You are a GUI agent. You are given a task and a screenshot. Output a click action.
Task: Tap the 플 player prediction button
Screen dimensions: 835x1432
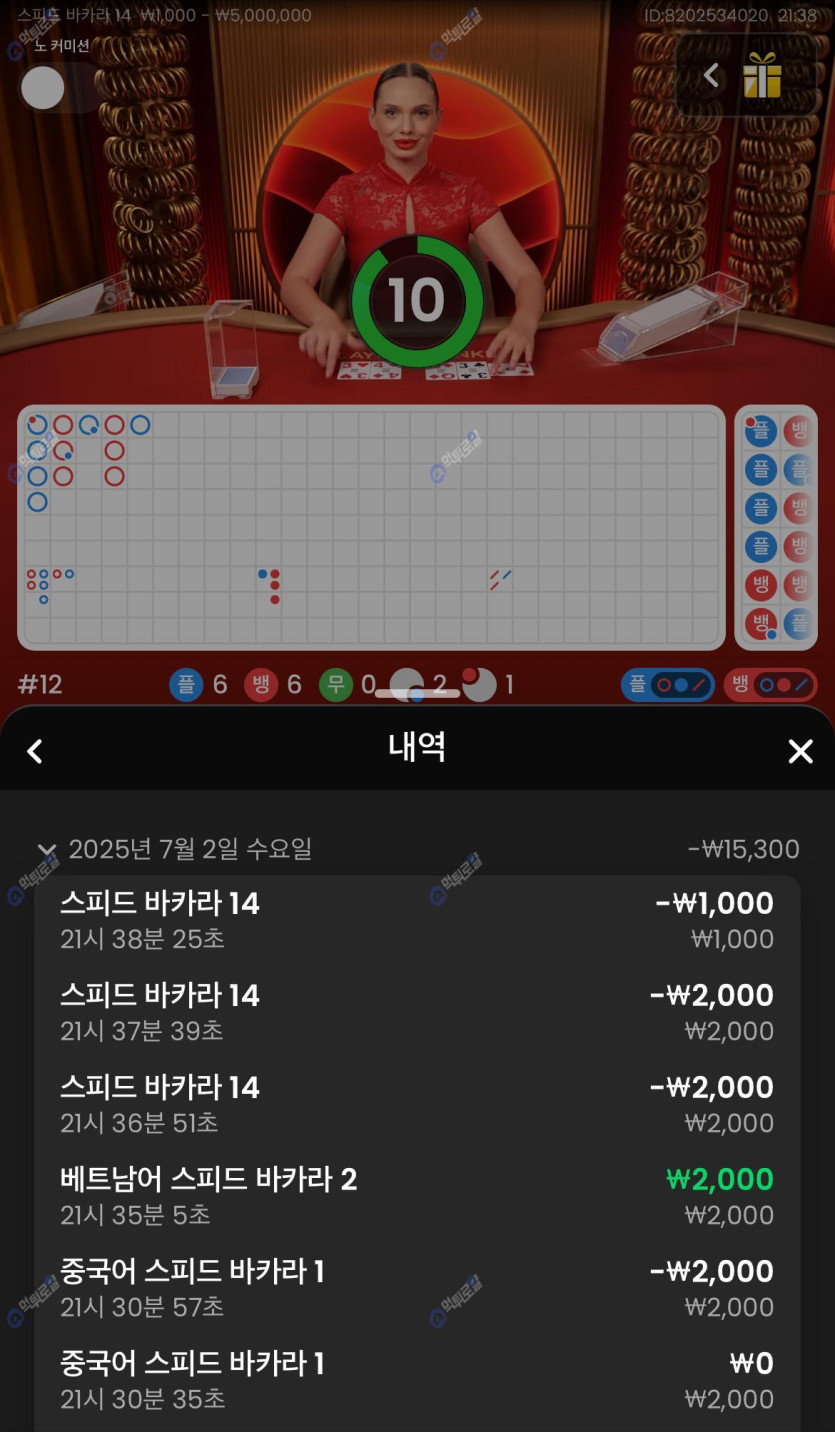[667, 685]
